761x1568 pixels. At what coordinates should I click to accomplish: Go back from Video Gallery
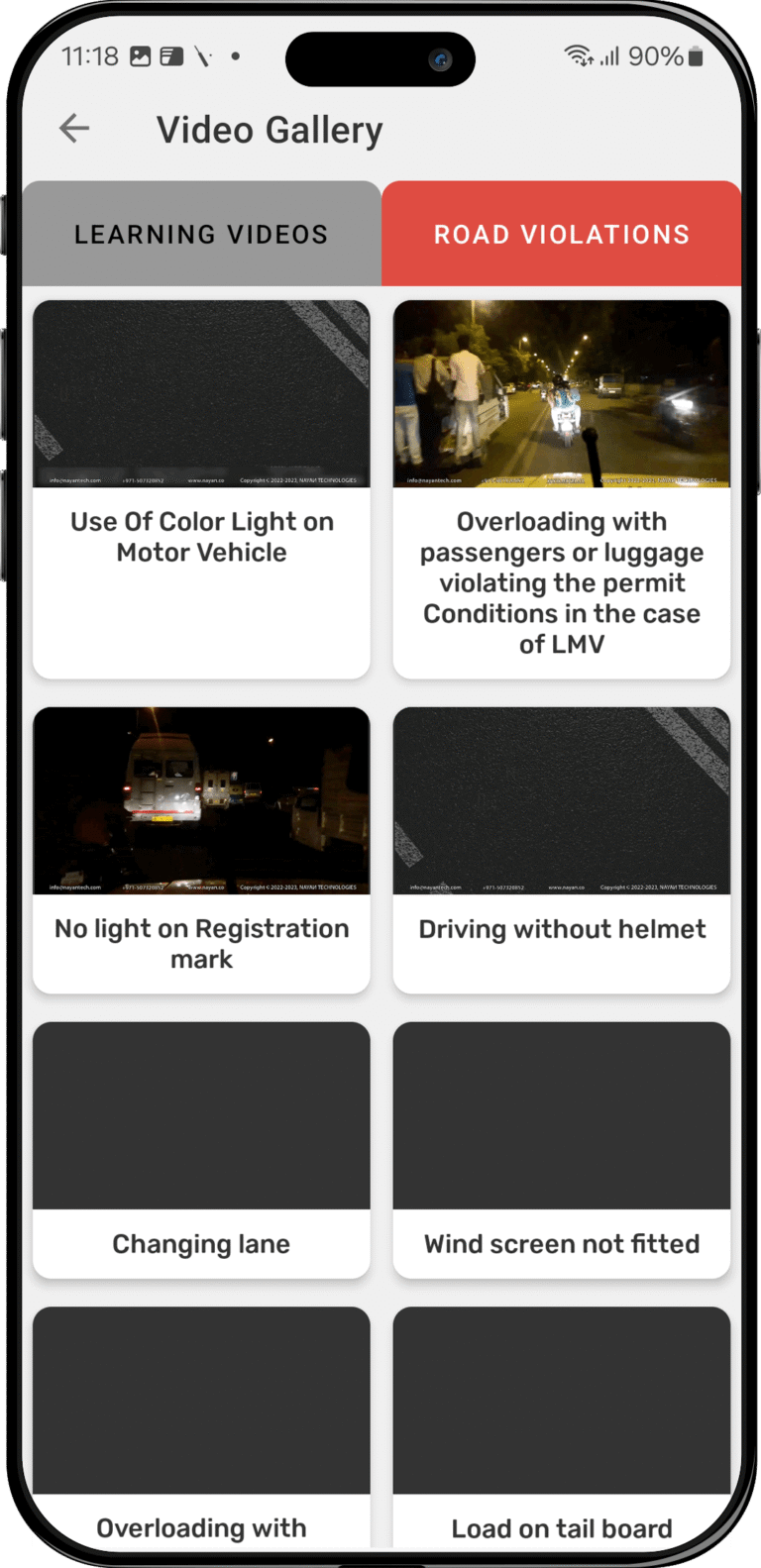[74, 129]
